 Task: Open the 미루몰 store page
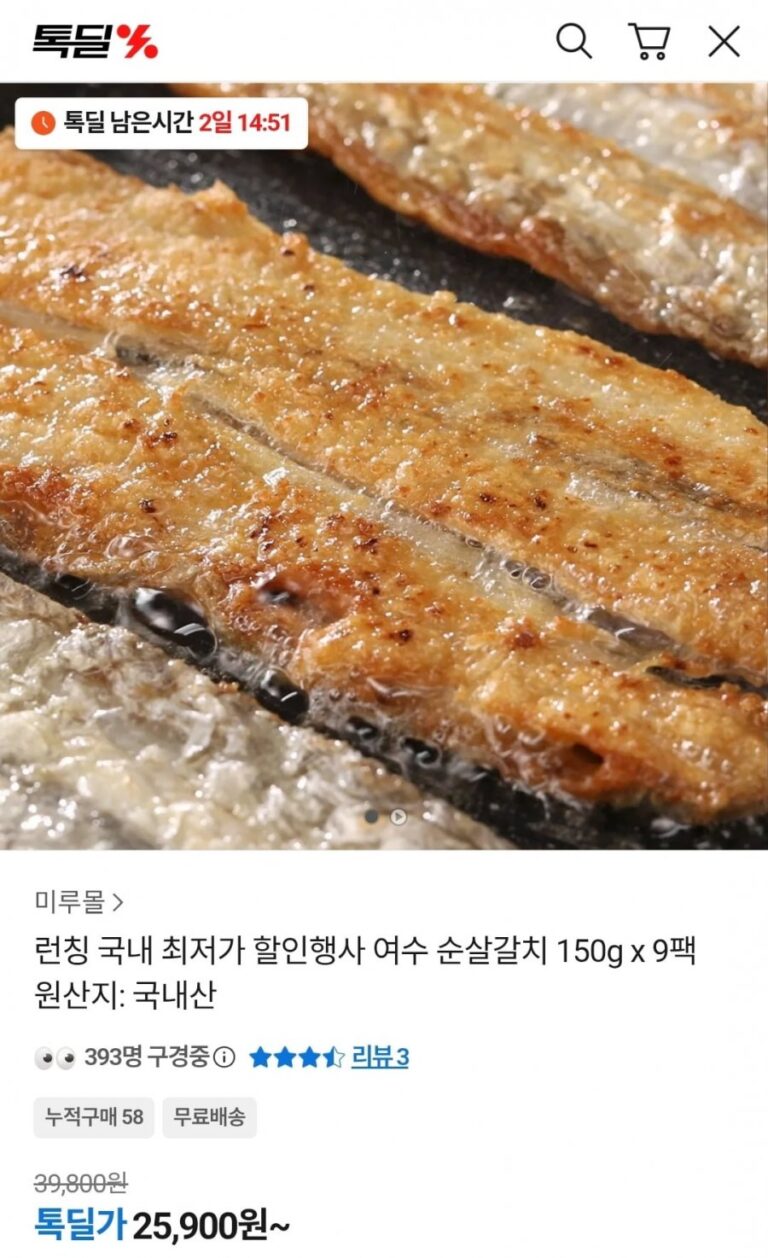point(79,902)
